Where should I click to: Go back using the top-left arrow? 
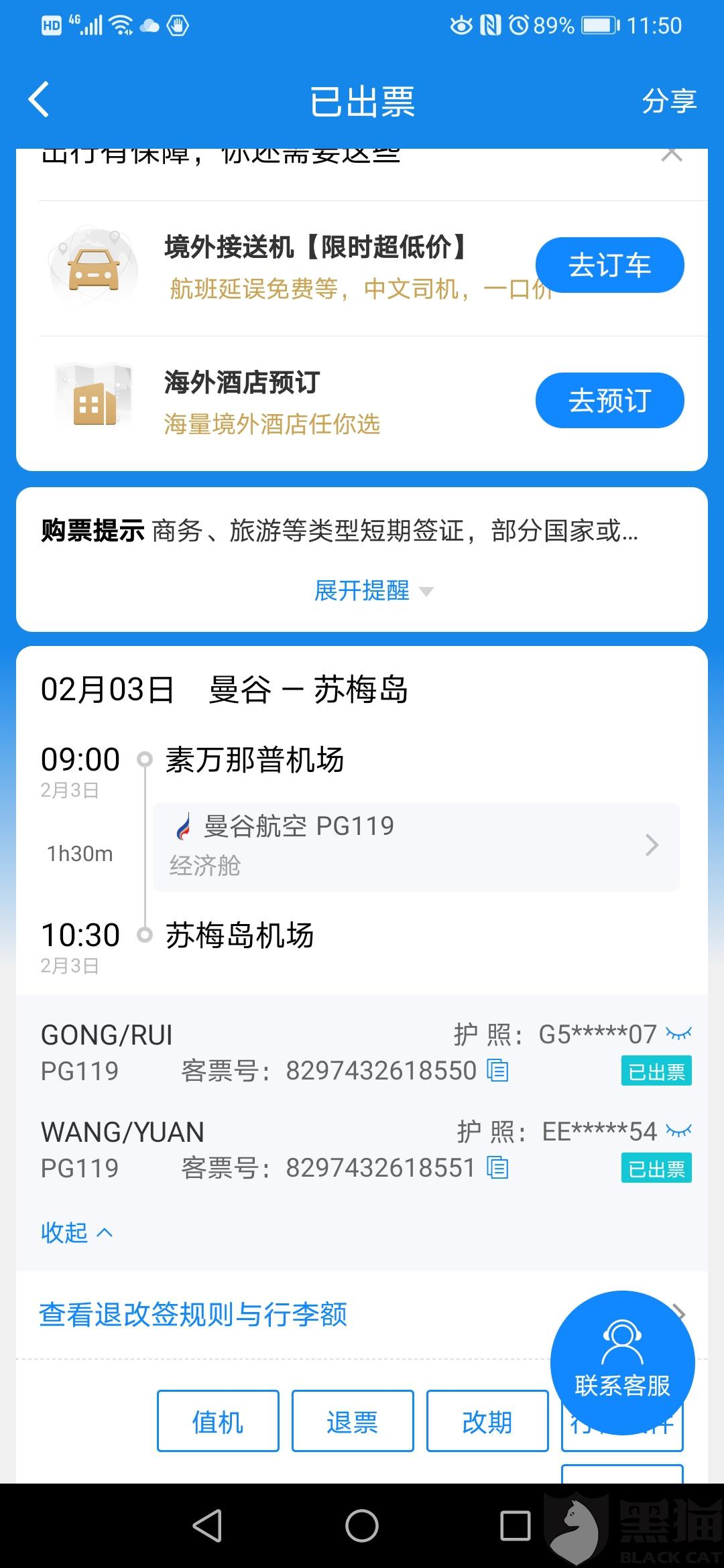point(39,100)
